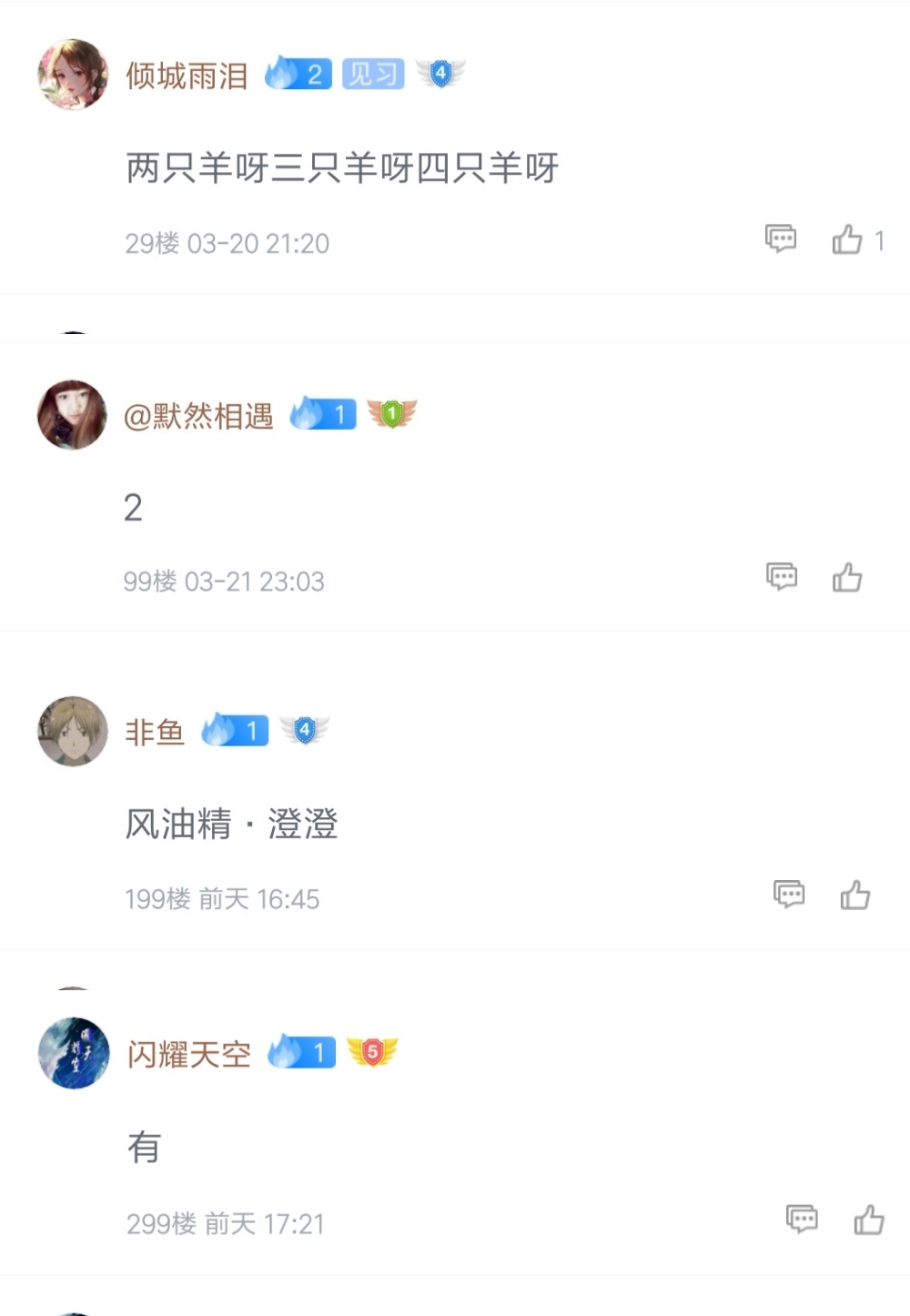This screenshot has width=910, height=1316.
Task: Like @默然相遇's comment
Action: (847, 577)
